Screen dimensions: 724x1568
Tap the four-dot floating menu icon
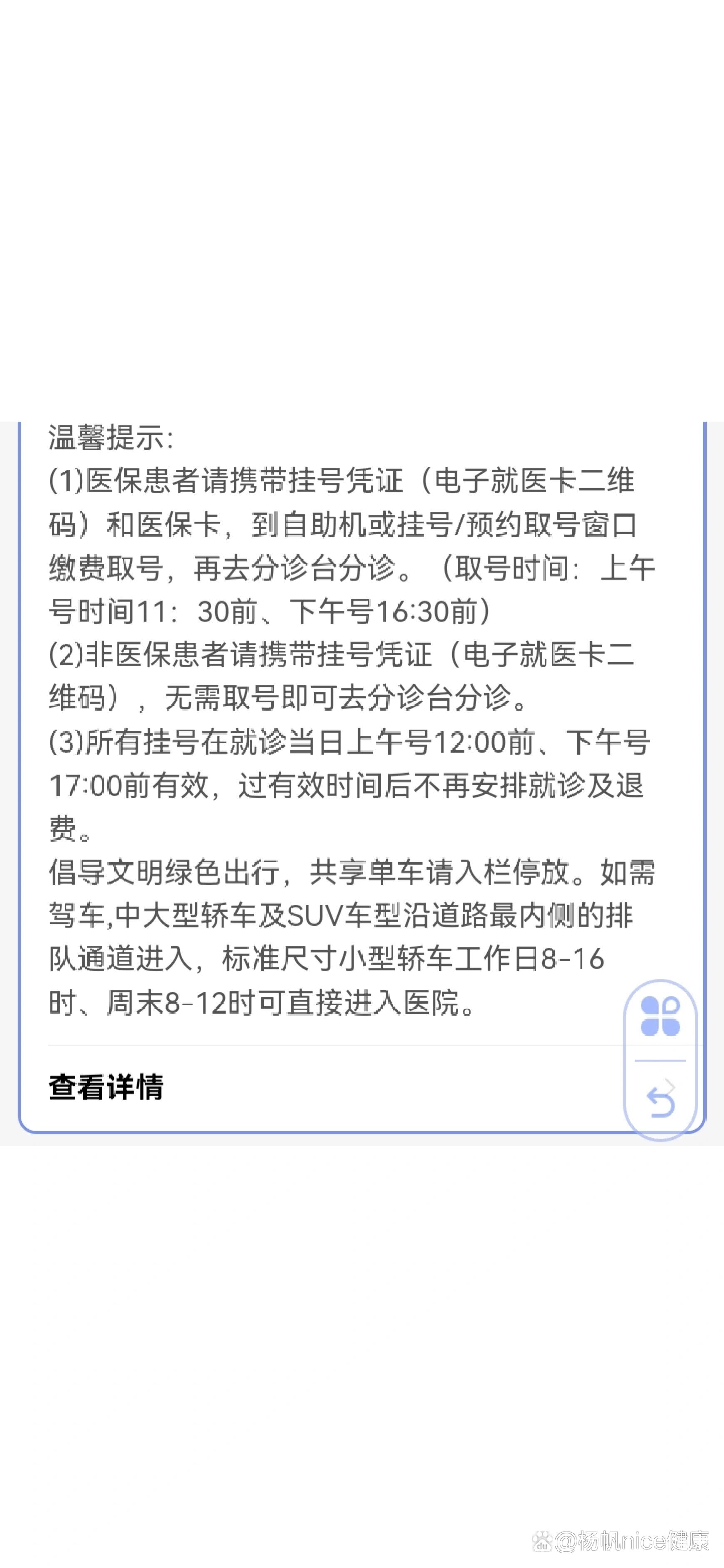point(660,1017)
